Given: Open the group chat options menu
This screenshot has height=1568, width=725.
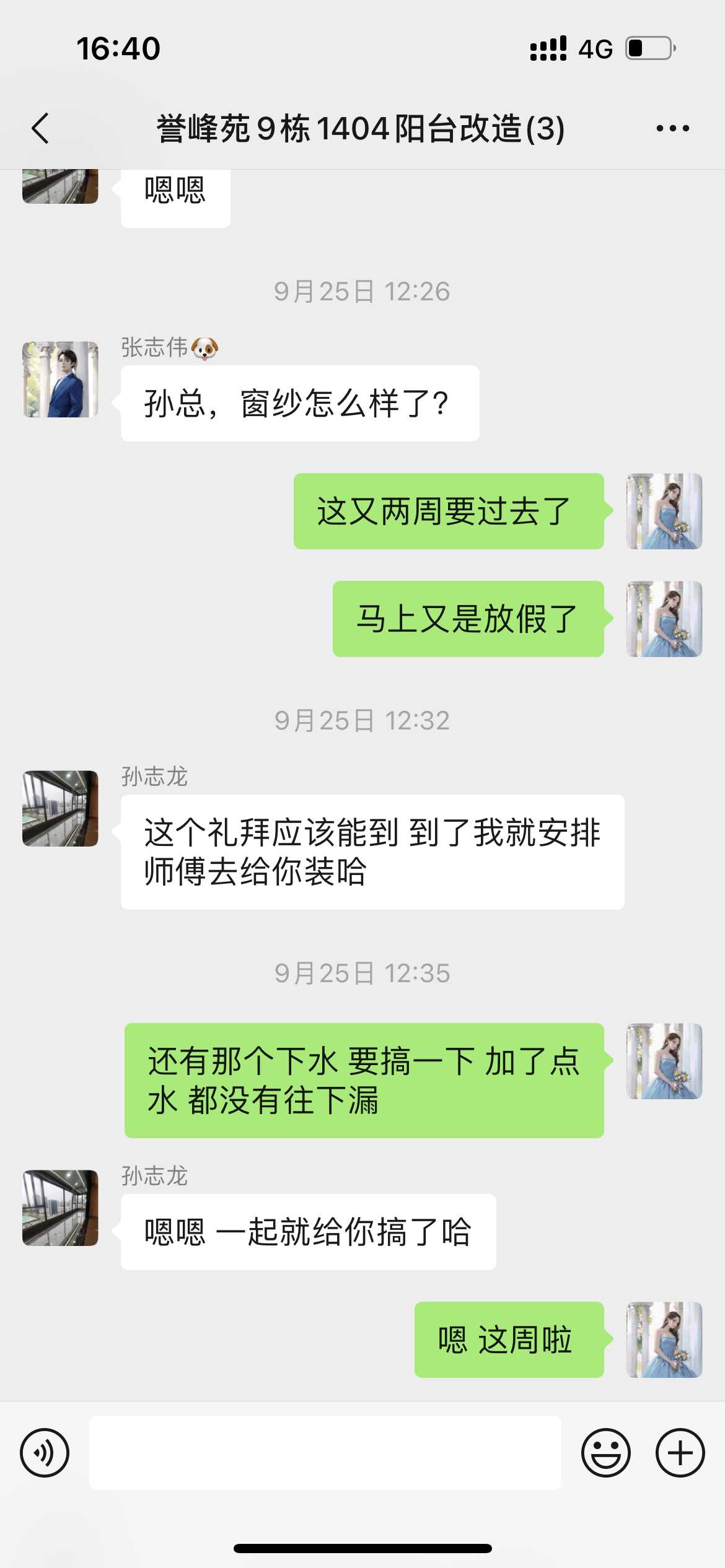Looking at the screenshot, I should pyautogui.click(x=672, y=129).
